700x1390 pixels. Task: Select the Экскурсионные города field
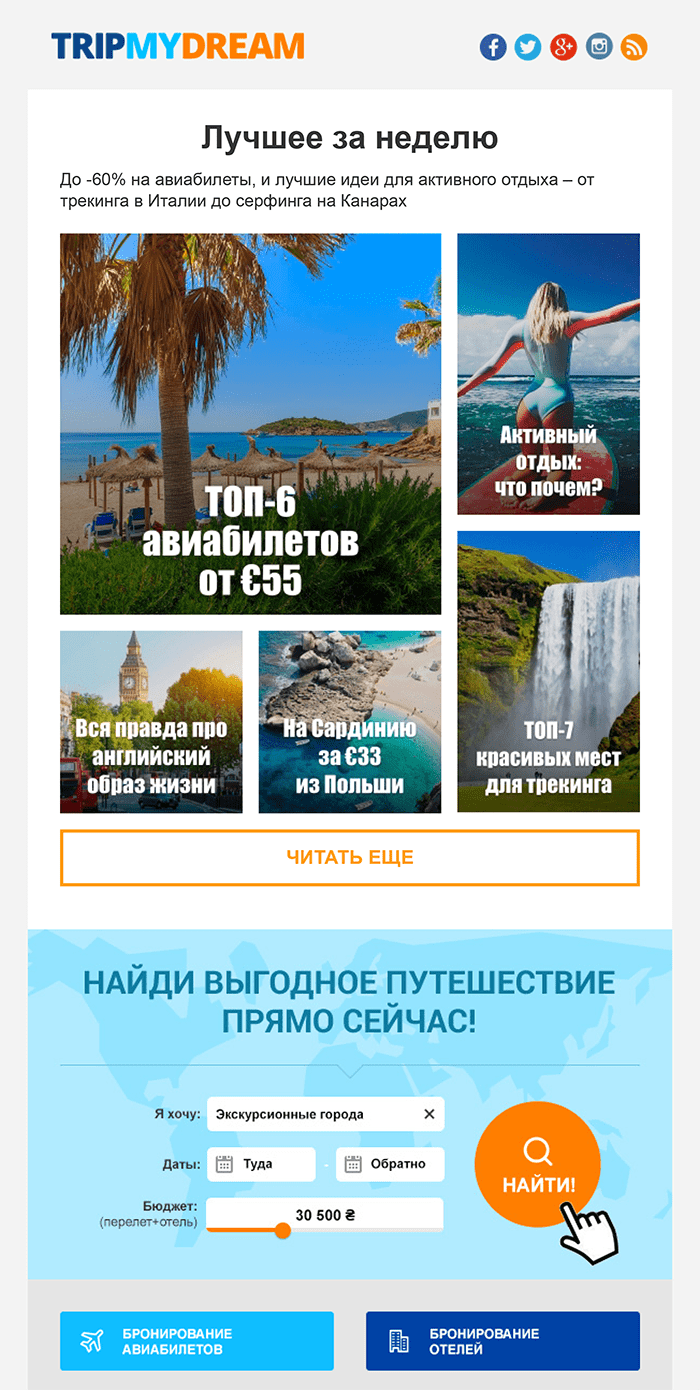pyautogui.click(x=310, y=1114)
